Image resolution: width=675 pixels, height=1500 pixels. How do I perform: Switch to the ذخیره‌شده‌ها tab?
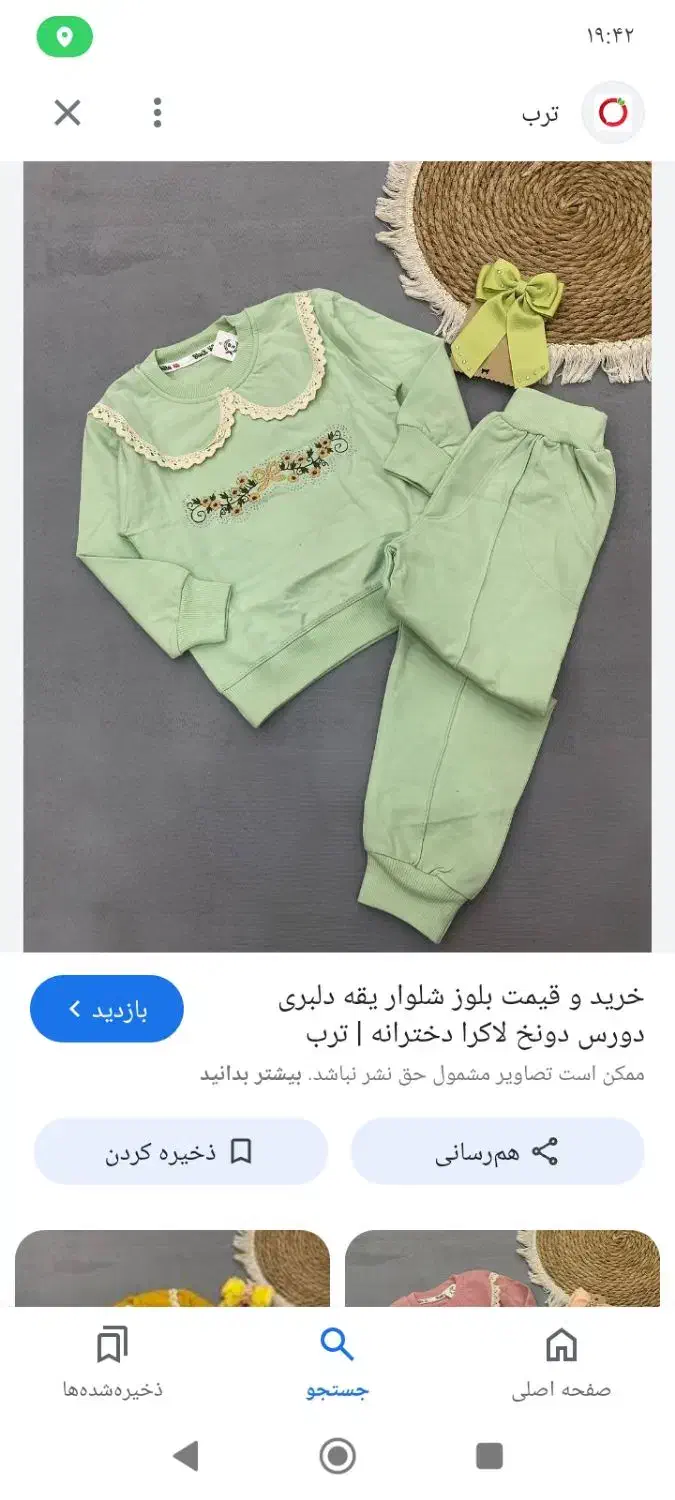click(113, 1362)
